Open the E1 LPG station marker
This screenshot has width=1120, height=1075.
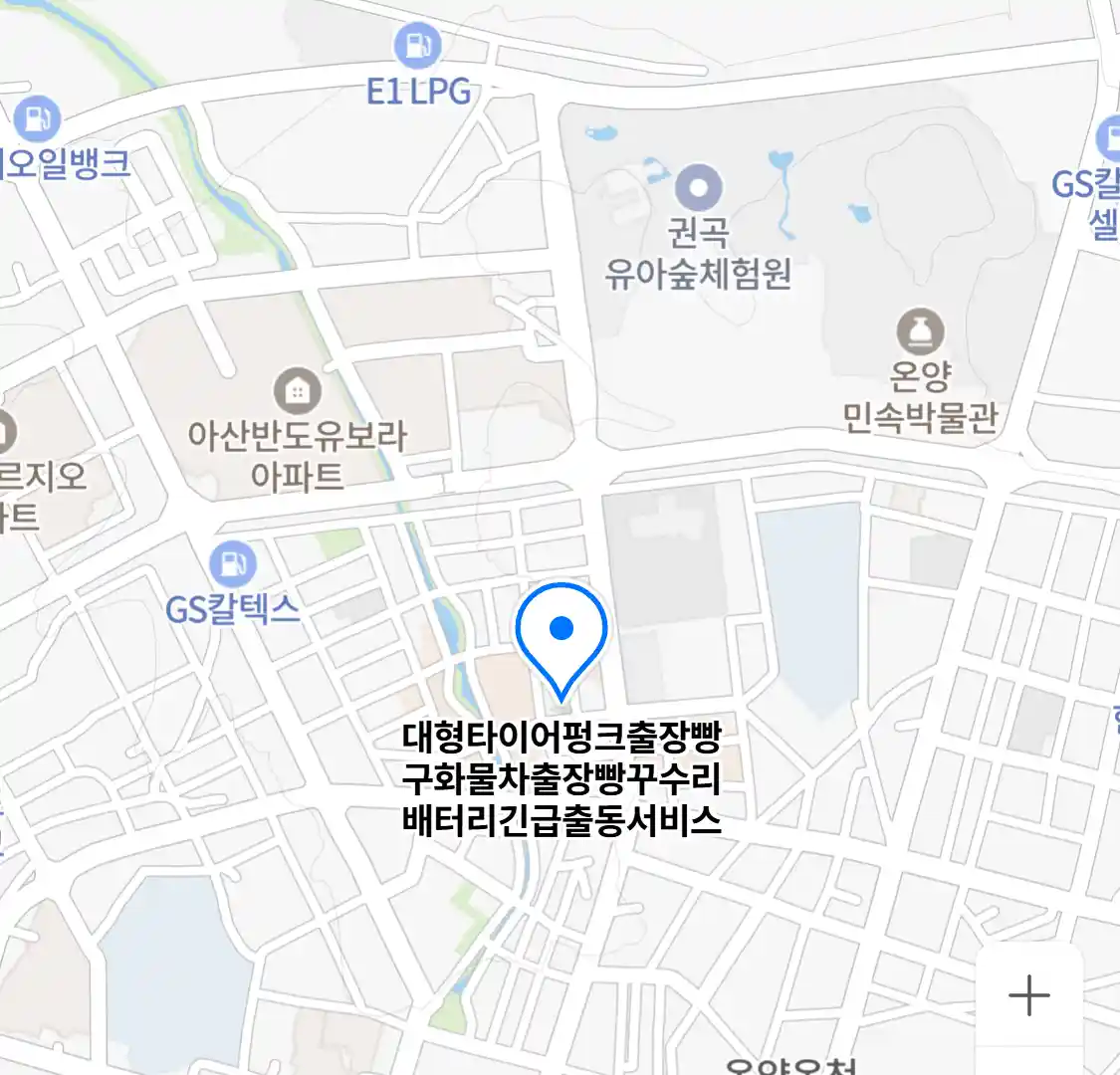[x=417, y=46]
